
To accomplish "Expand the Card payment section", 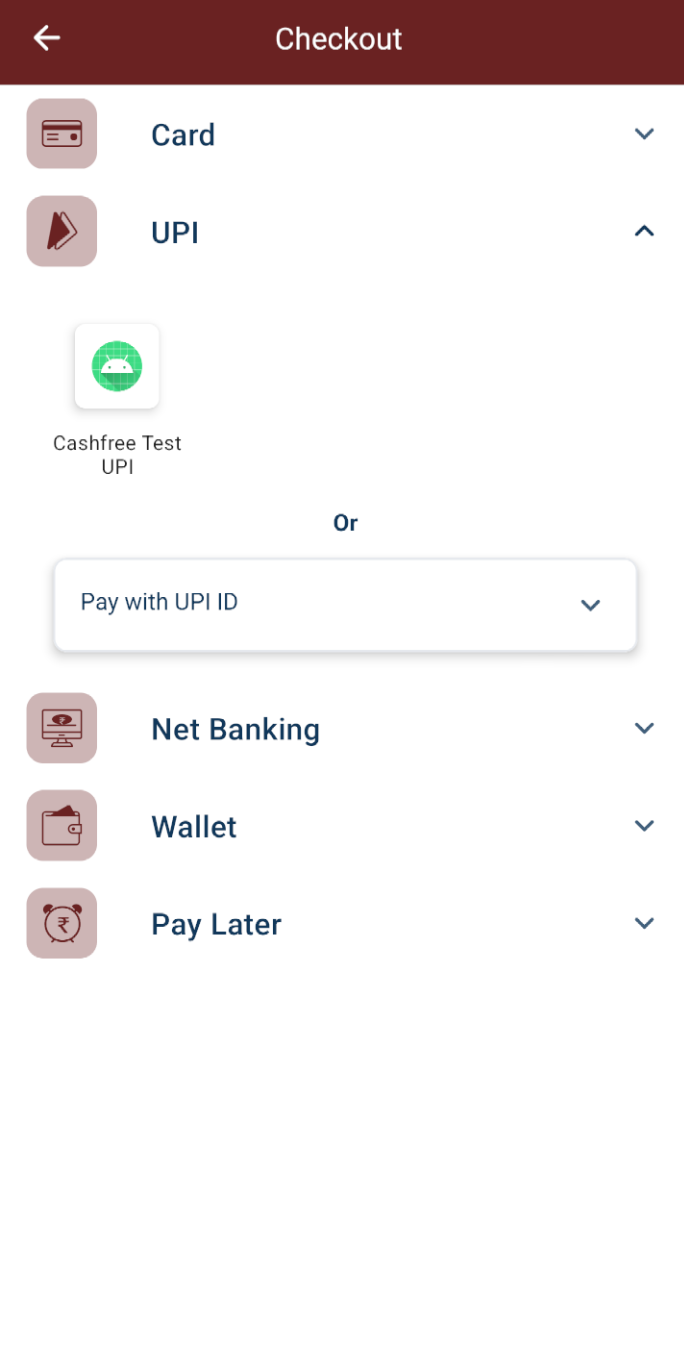I will pyautogui.click(x=643, y=134).
